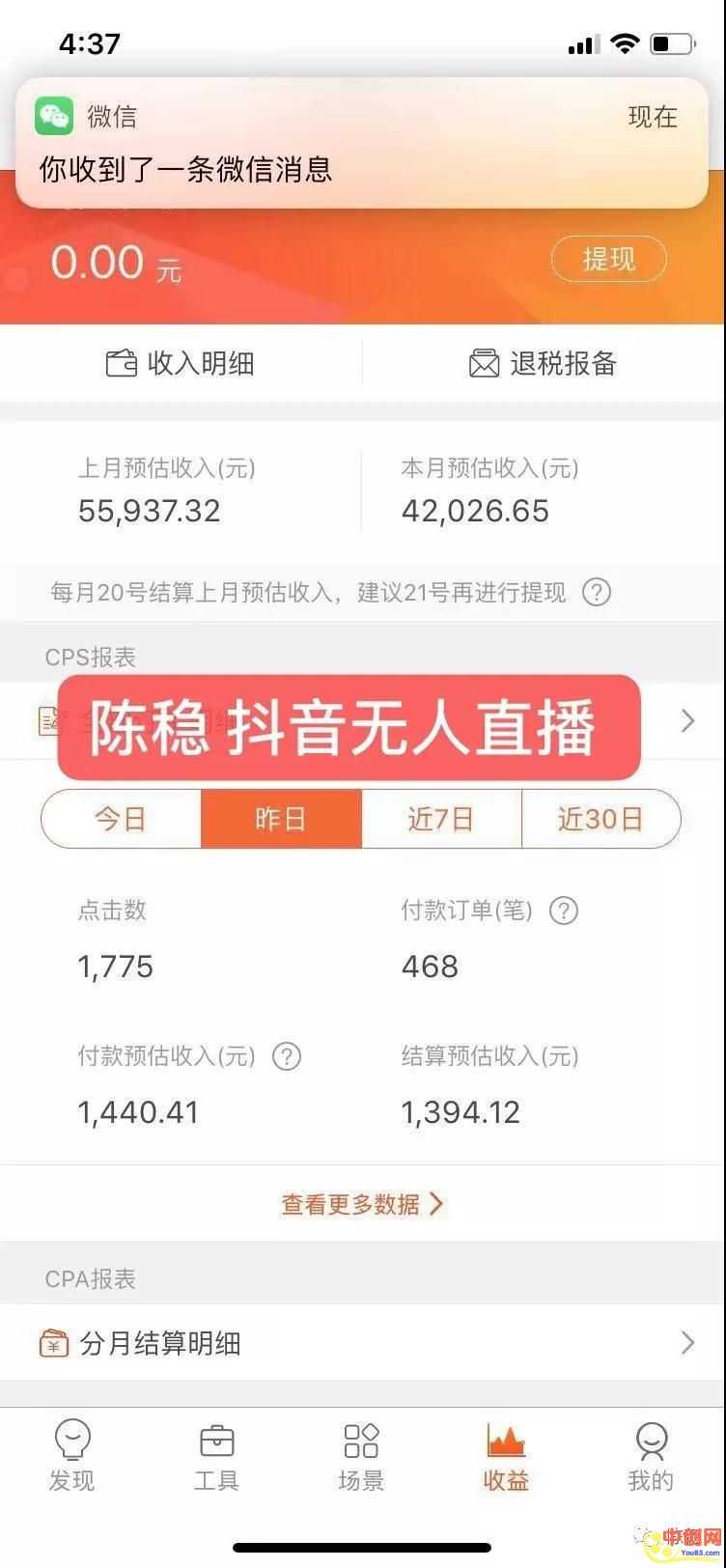726x1568 pixels.
Task: Open 分月结算明细 under CPA报表
Action: click(x=362, y=1343)
